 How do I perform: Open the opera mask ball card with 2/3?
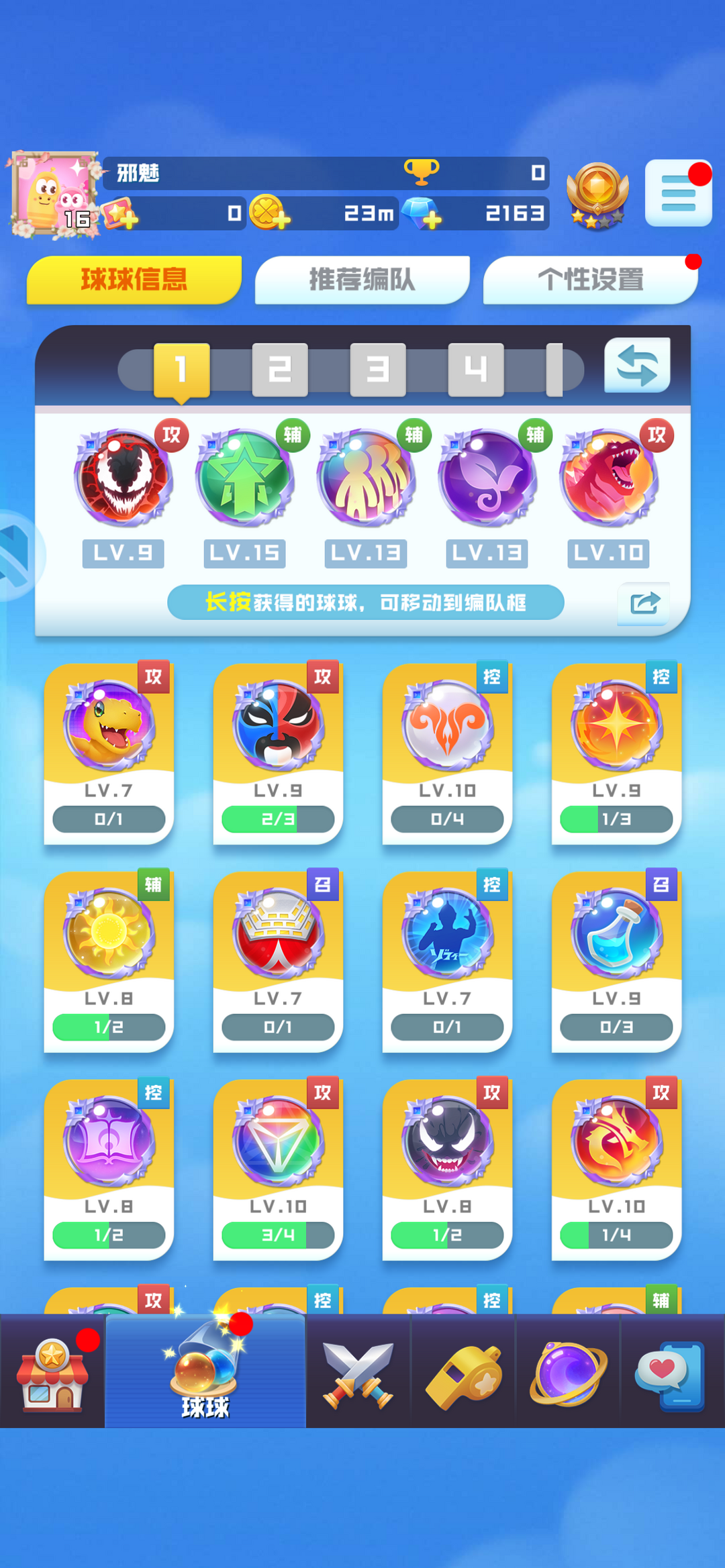coord(278,753)
